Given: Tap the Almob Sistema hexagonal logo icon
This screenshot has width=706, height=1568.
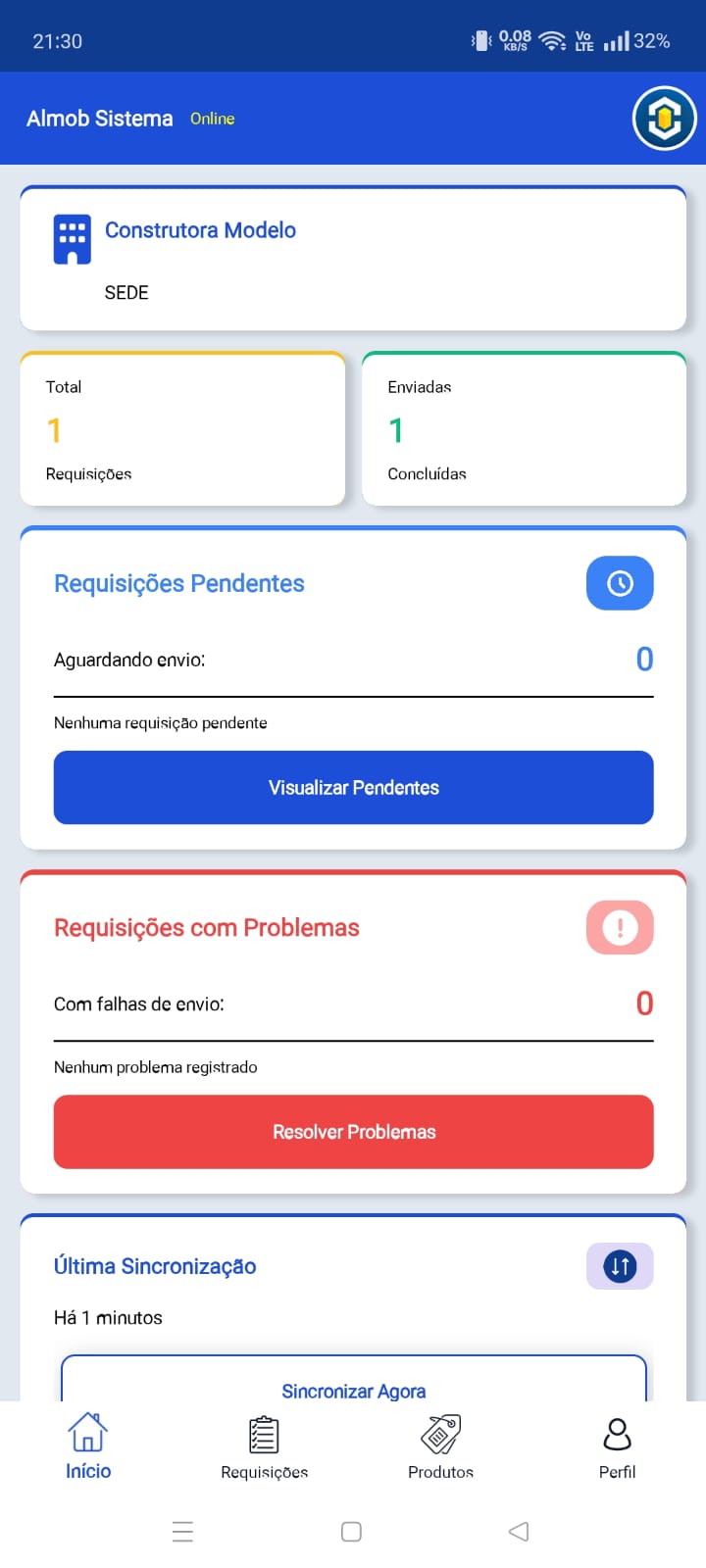Looking at the screenshot, I should 664,118.
